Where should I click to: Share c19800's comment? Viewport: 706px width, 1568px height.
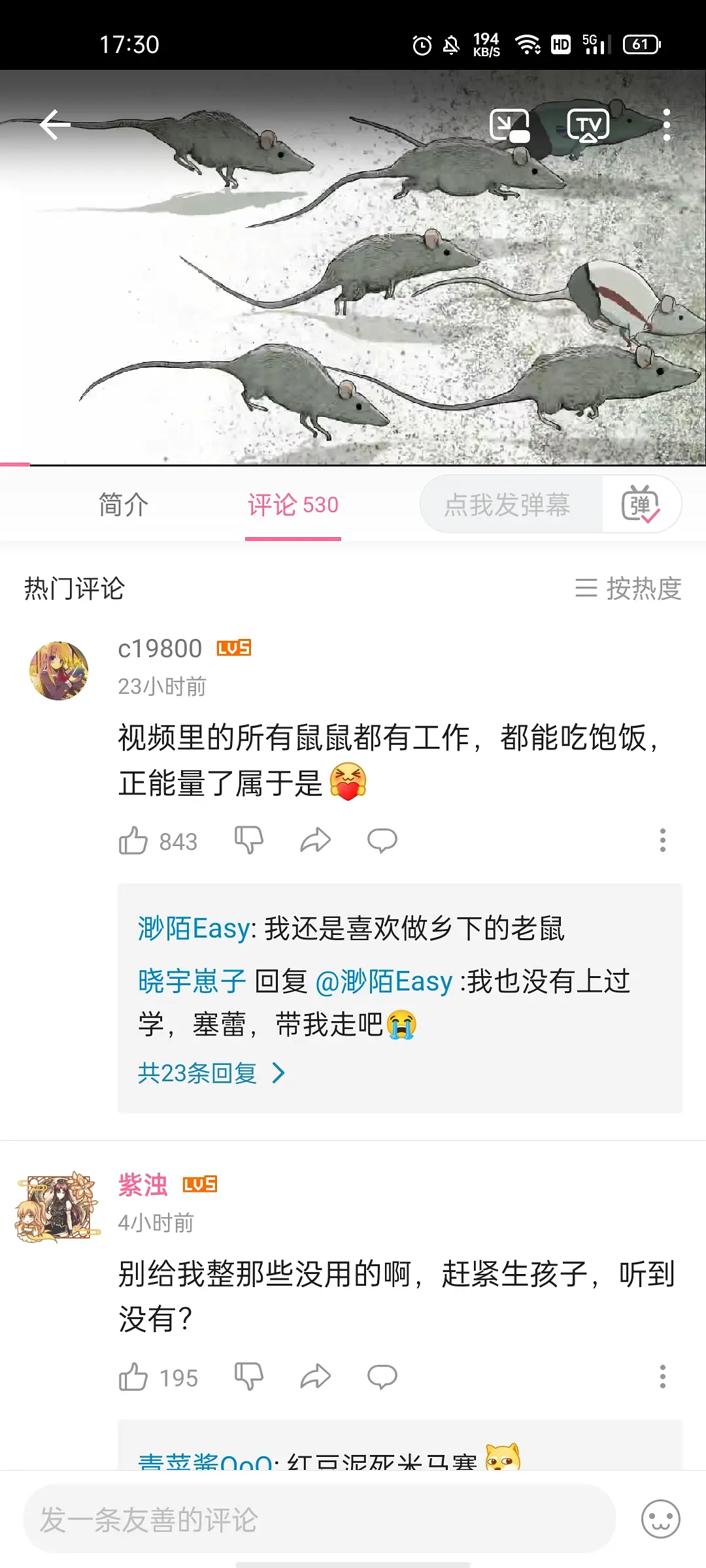tap(316, 841)
